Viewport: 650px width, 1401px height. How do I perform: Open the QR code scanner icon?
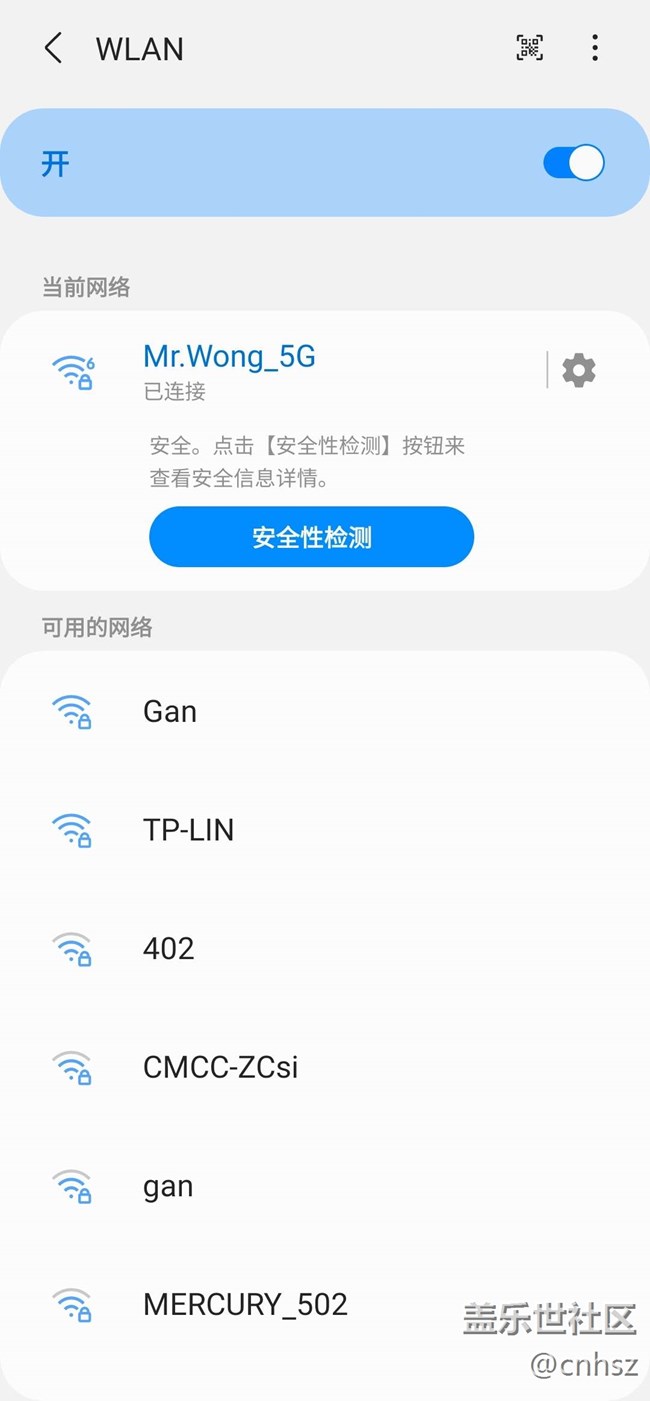tap(529, 47)
